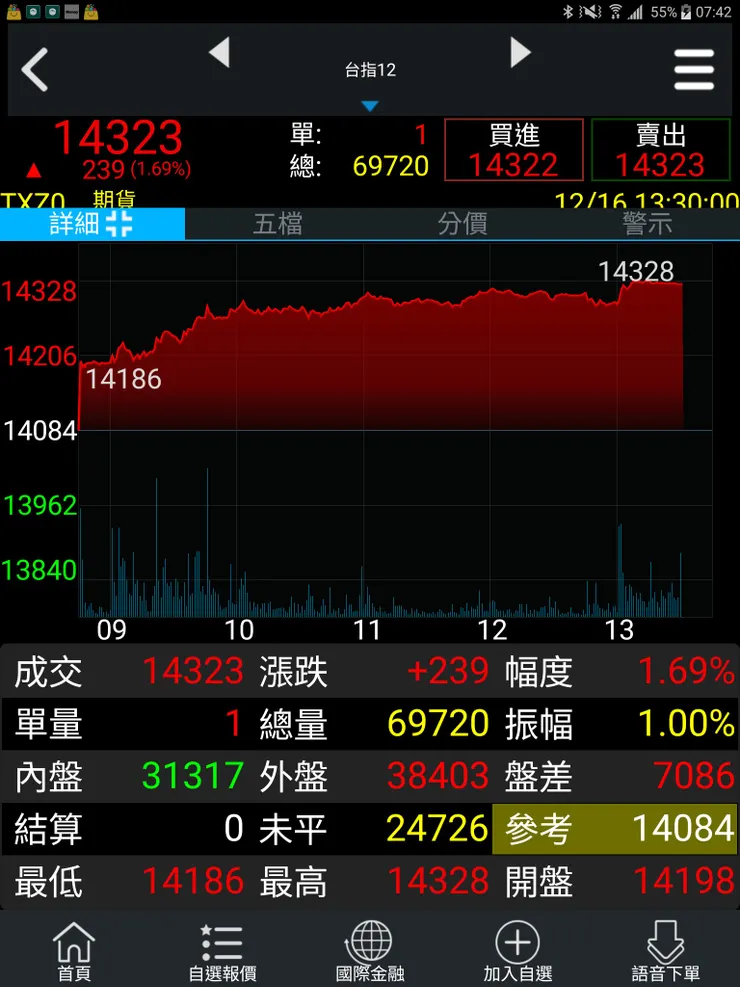Switch to the previous instrument with the left arrow
Screen dimensions: 740x987
point(219,53)
